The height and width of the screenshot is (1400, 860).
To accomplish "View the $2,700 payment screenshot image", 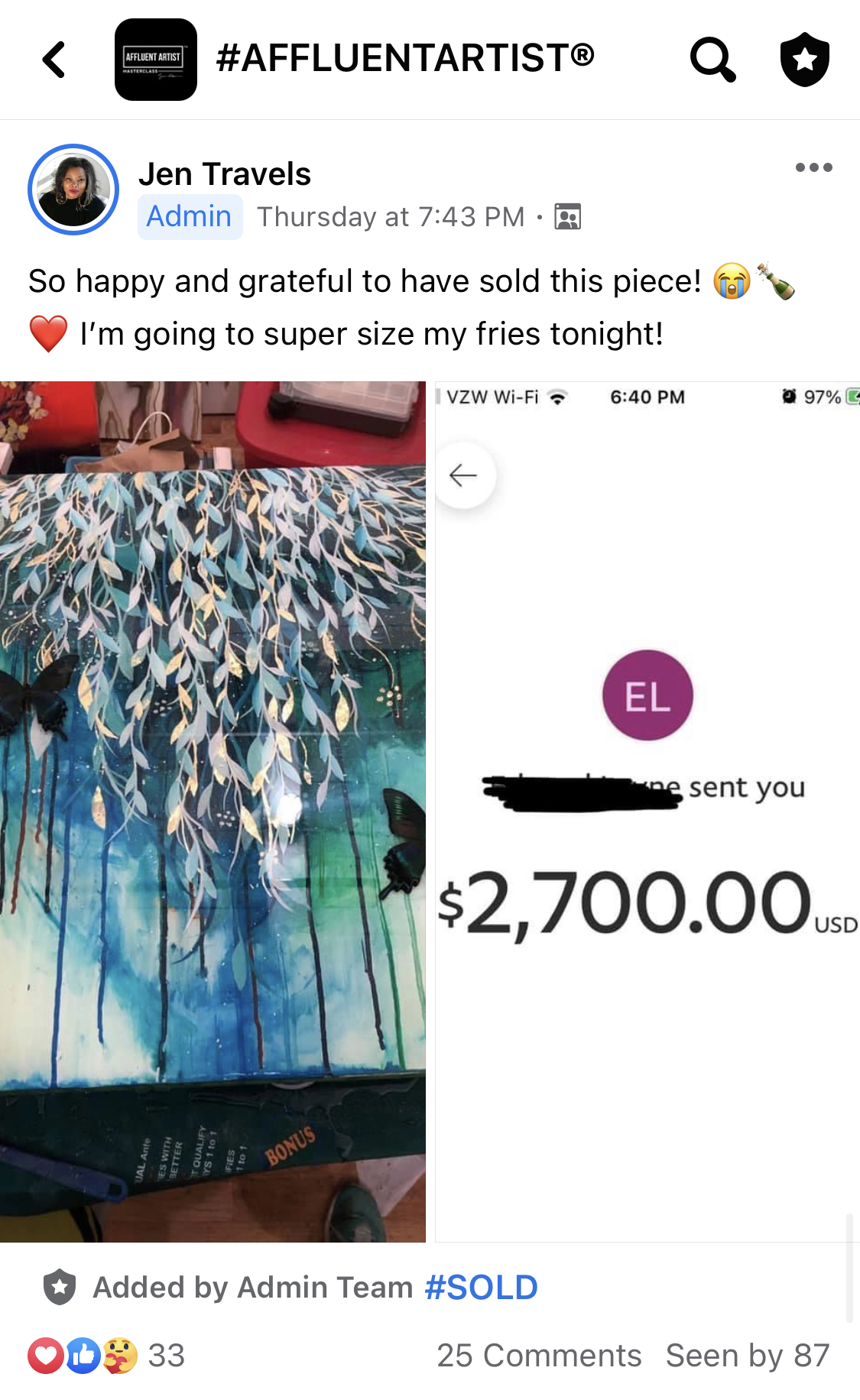I will (x=647, y=810).
